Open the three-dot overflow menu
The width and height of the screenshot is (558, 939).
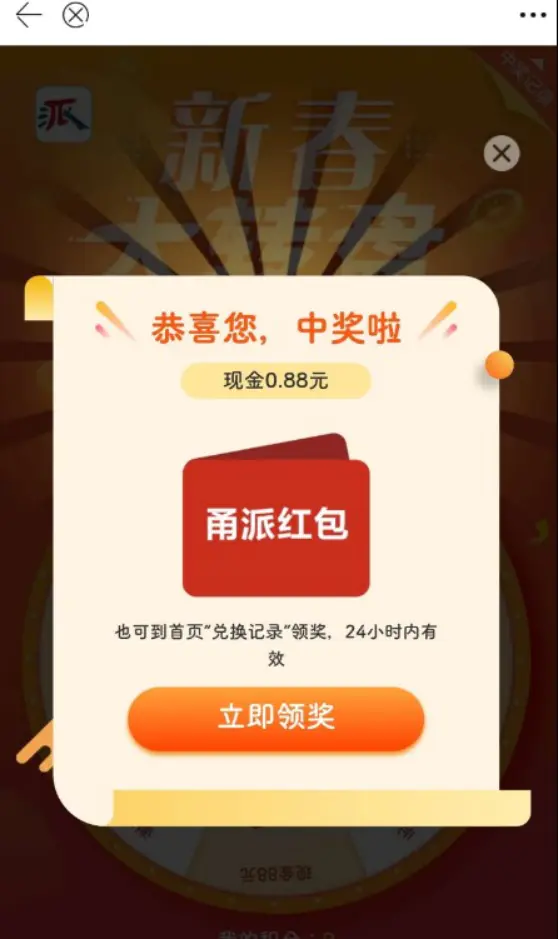(x=532, y=16)
